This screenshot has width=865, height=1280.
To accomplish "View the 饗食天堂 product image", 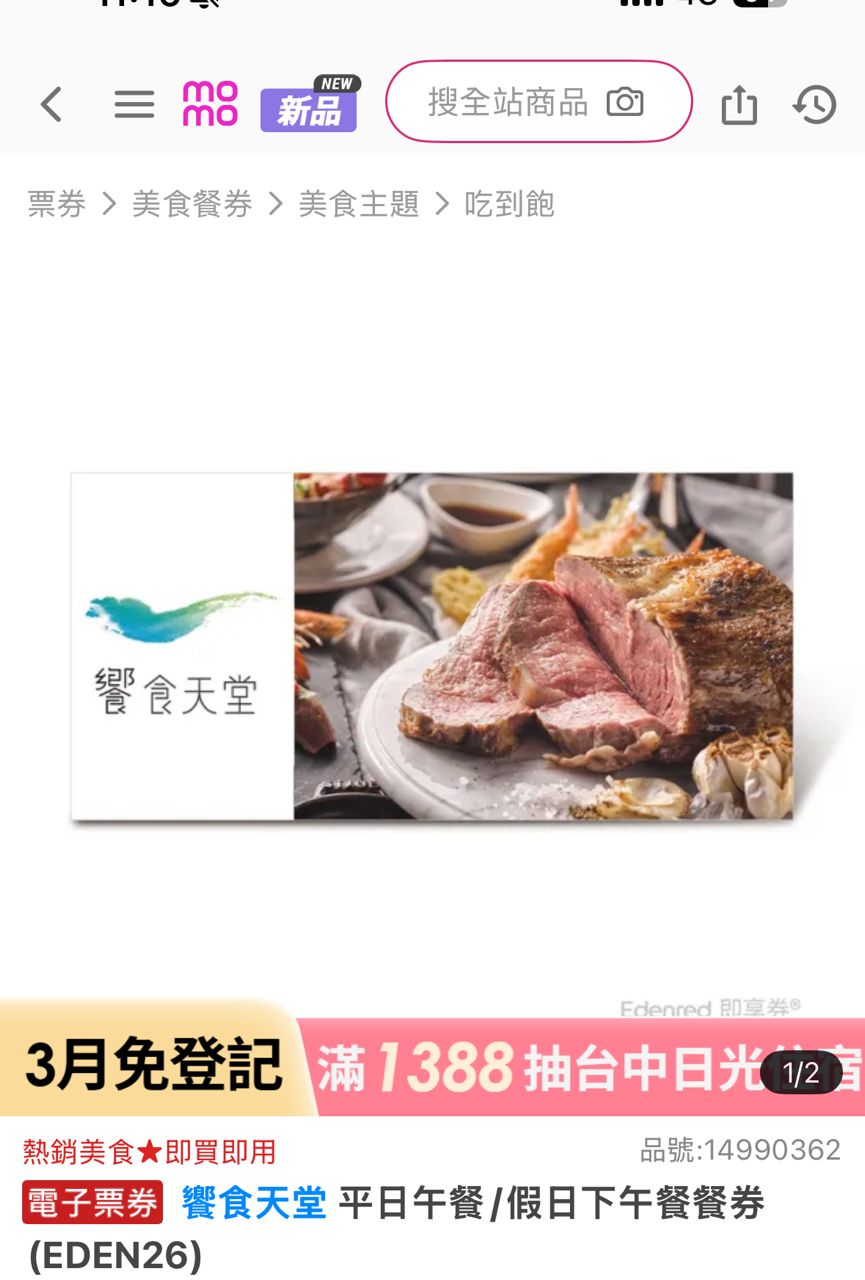I will coord(432,646).
